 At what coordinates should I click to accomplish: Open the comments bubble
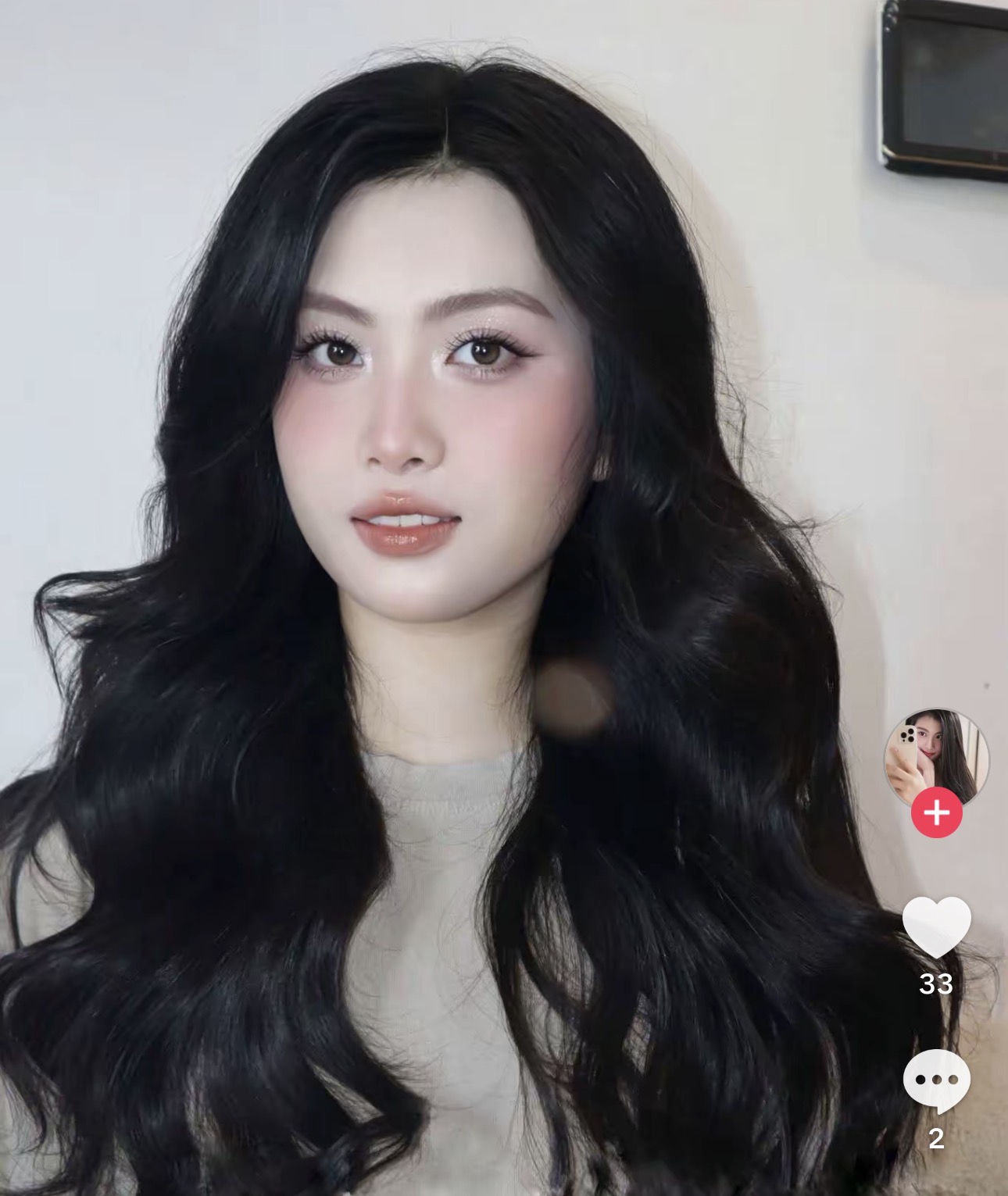936,1080
